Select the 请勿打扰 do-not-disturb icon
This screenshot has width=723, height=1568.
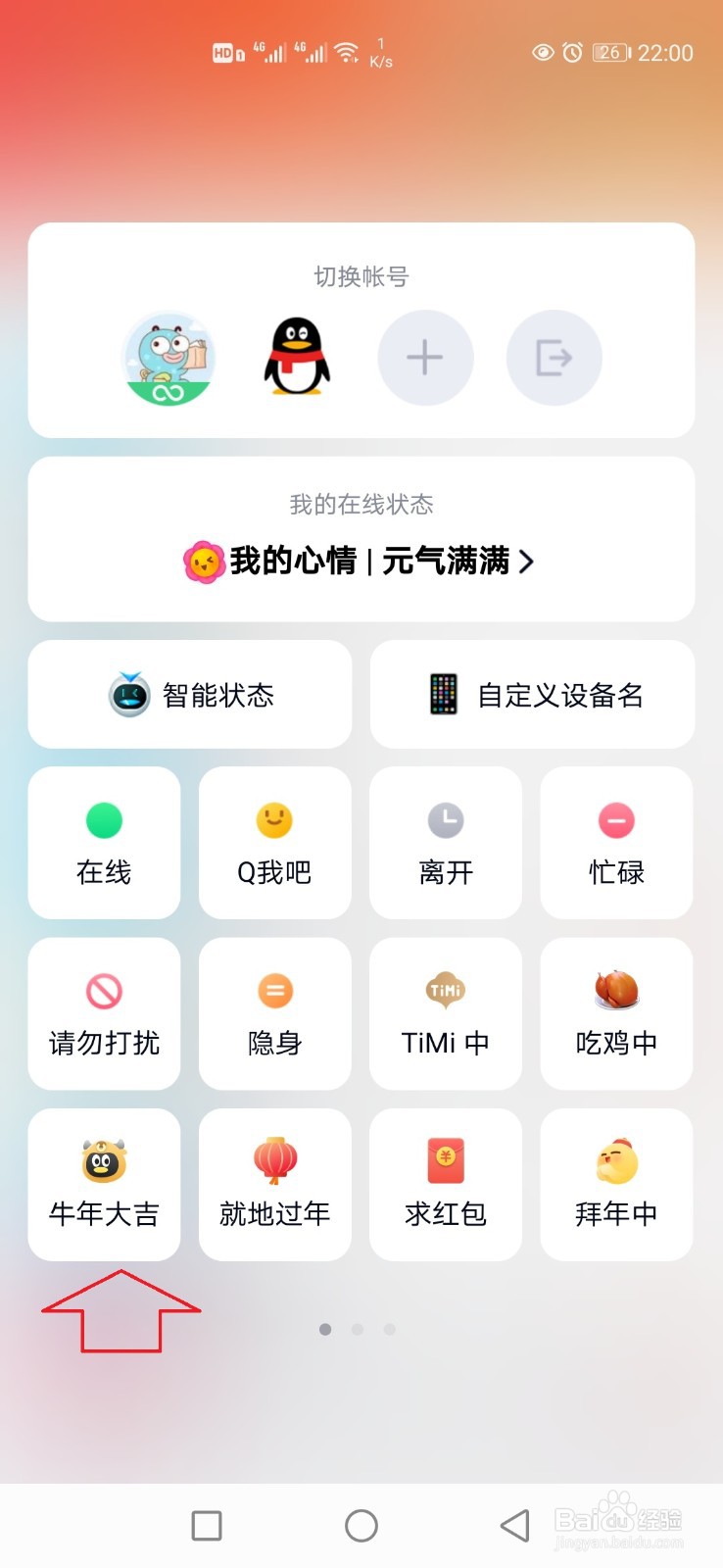point(104,1014)
